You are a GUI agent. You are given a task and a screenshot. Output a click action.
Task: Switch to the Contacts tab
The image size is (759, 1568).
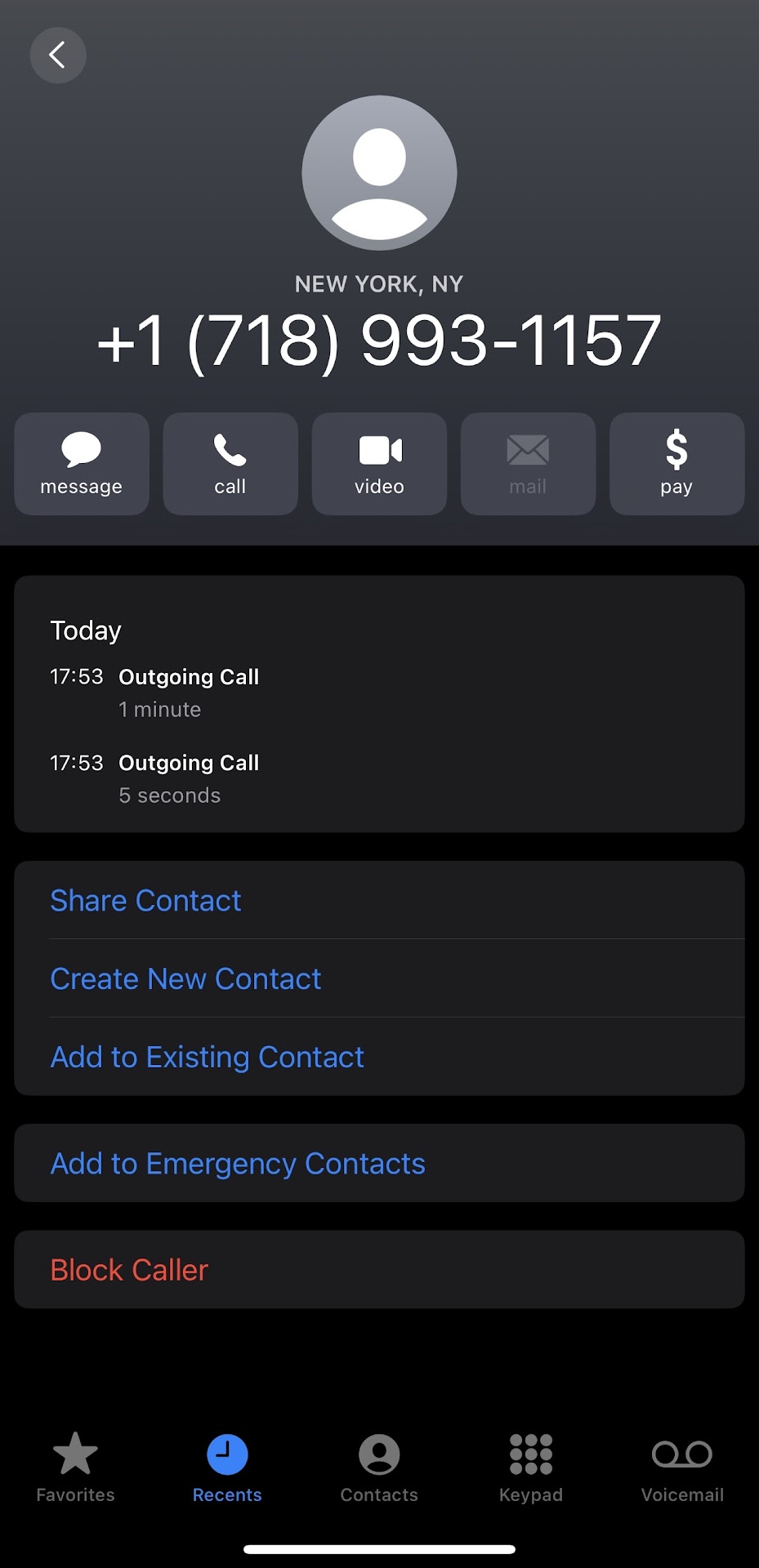pos(379,1467)
